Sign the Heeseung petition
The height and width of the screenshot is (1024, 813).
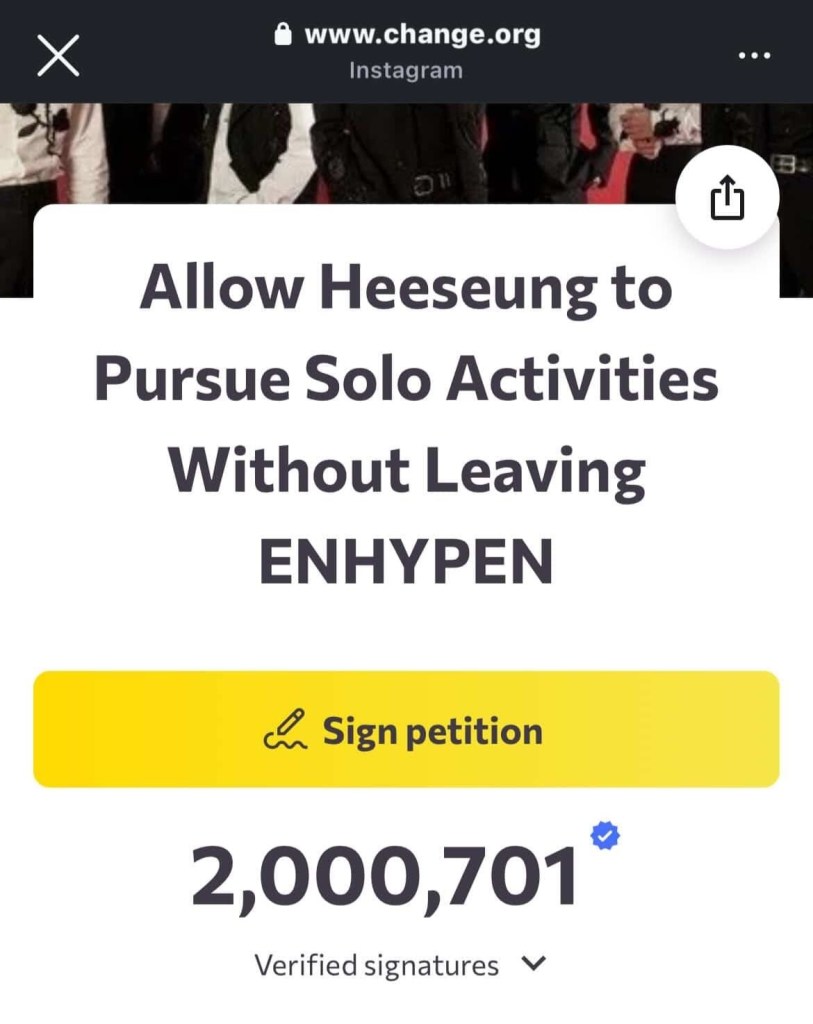(406, 730)
